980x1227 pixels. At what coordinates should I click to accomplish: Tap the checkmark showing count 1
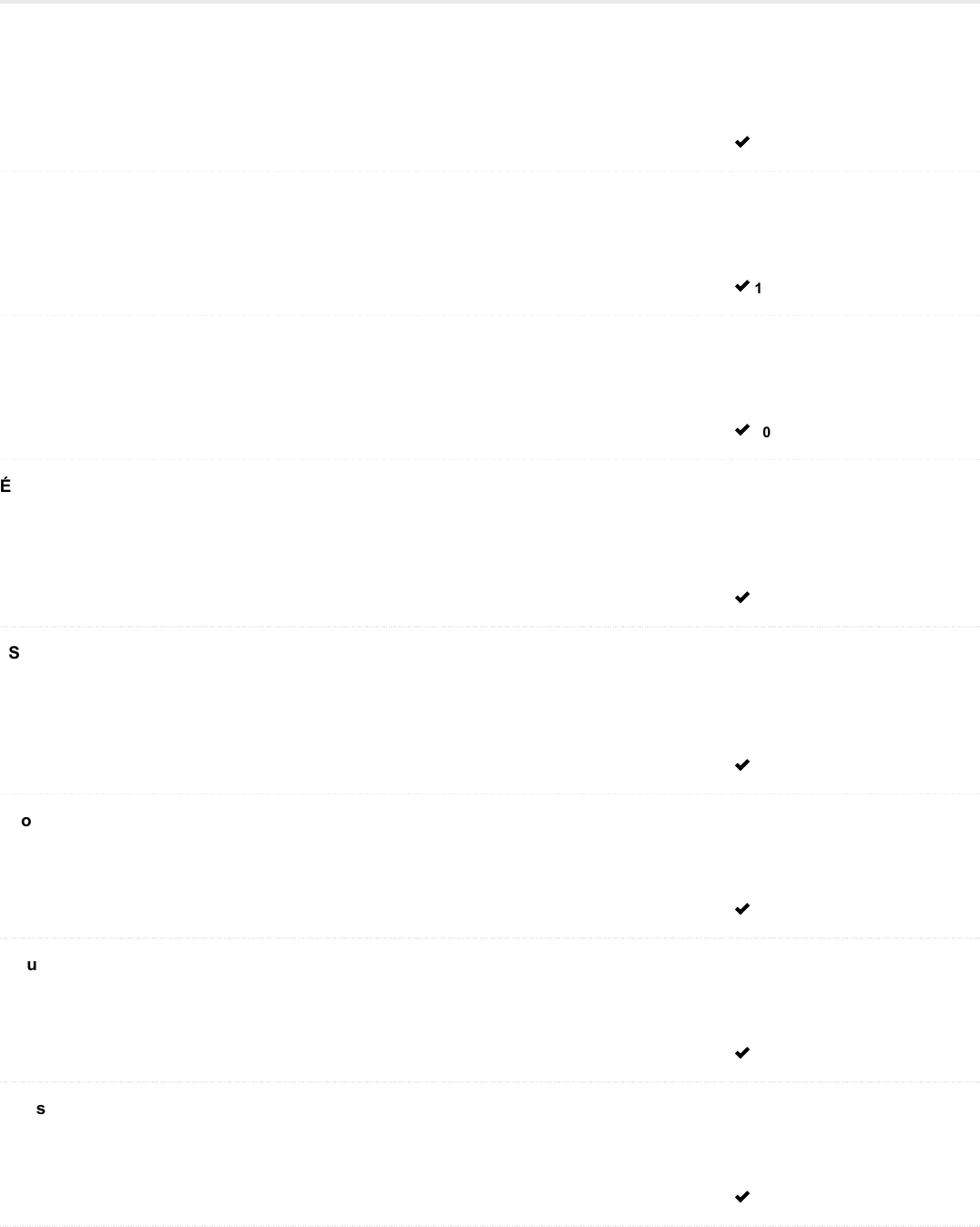(x=741, y=287)
